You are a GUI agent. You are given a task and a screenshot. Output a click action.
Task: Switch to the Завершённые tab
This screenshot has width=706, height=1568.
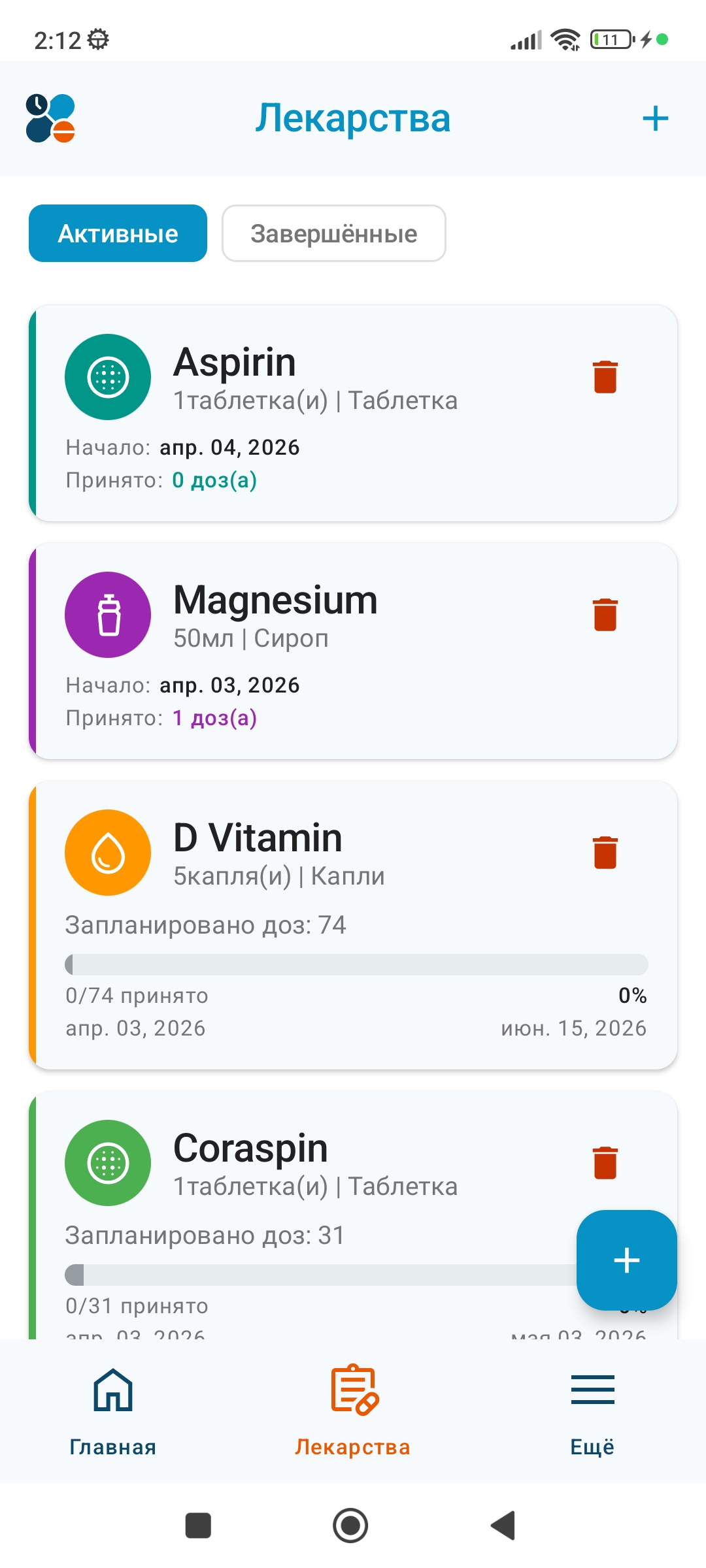pos(333,233)
